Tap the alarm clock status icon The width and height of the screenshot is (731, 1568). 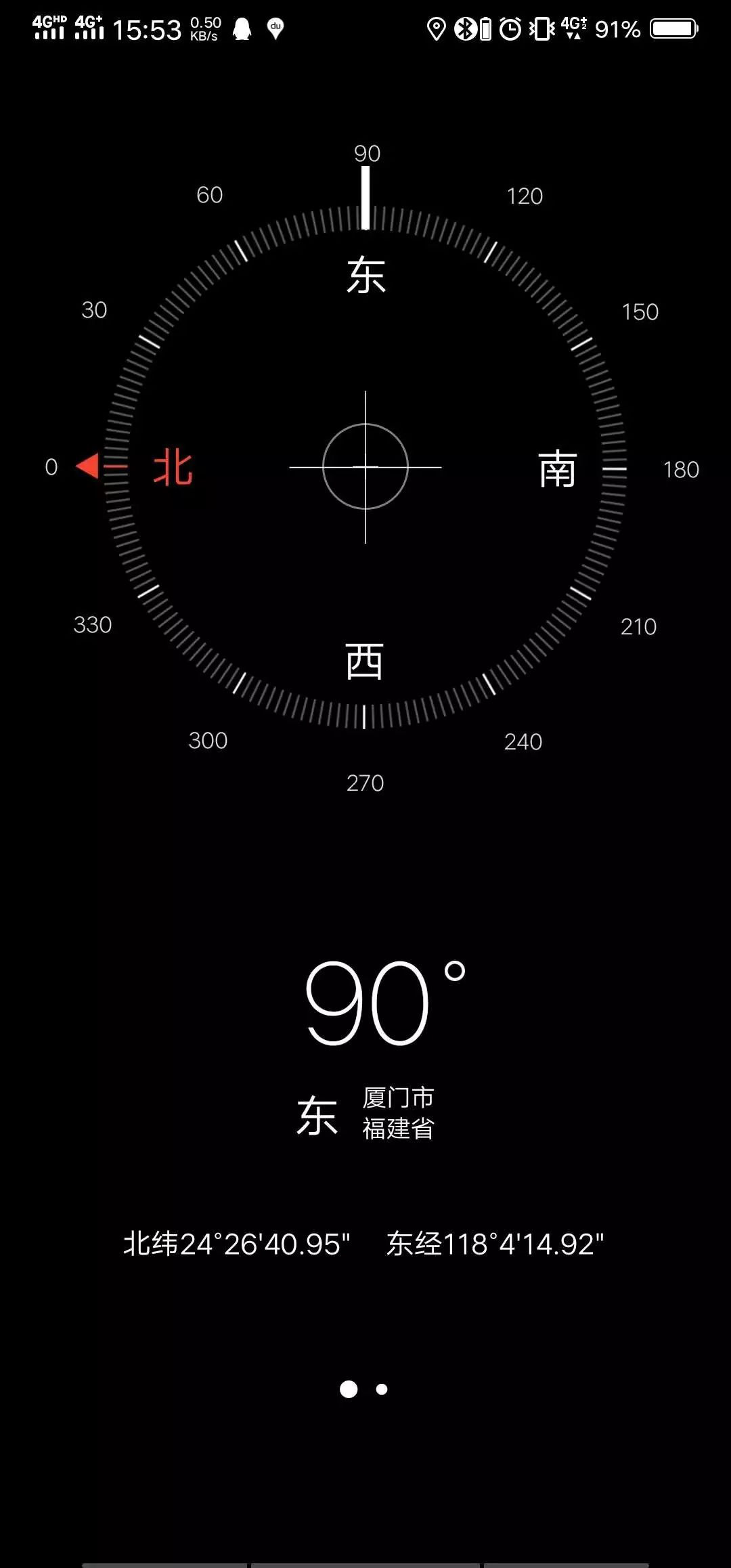click(510, 27)
